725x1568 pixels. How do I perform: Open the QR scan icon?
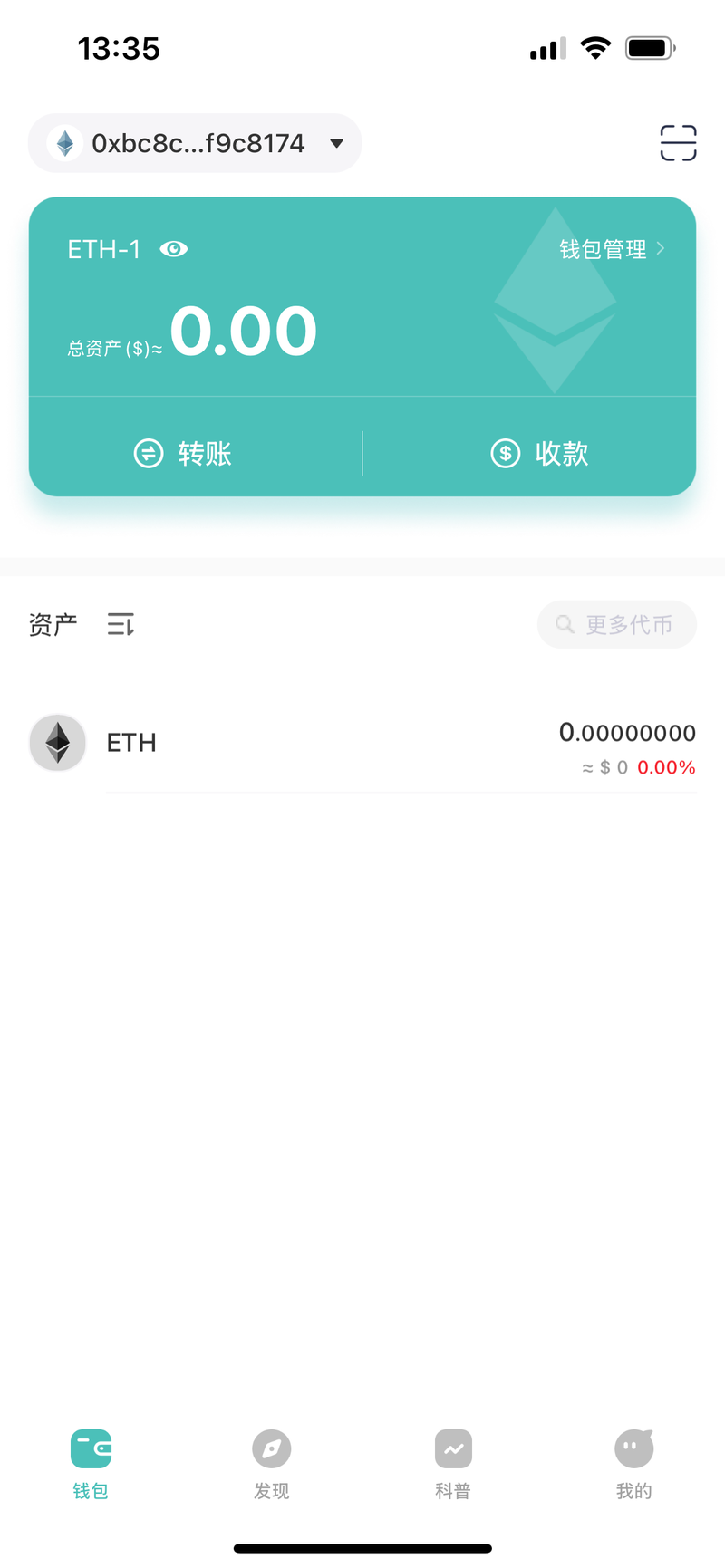(678, 143)
